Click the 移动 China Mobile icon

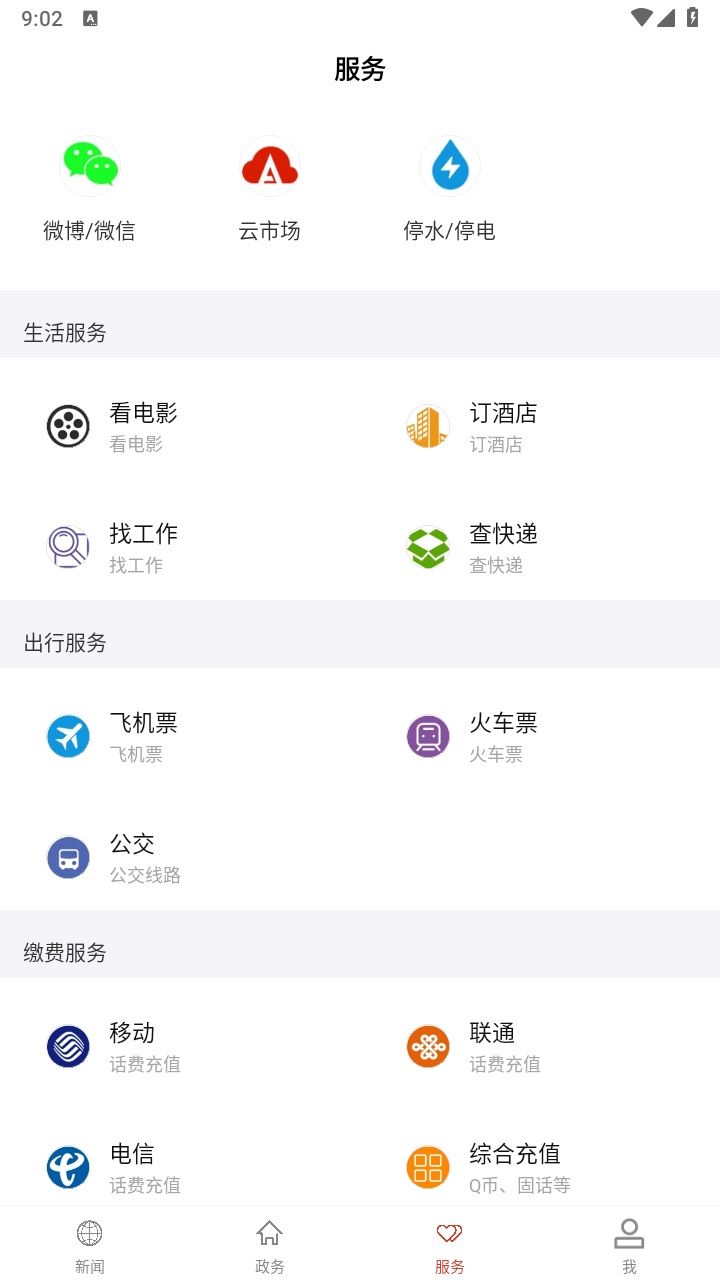68,1046
